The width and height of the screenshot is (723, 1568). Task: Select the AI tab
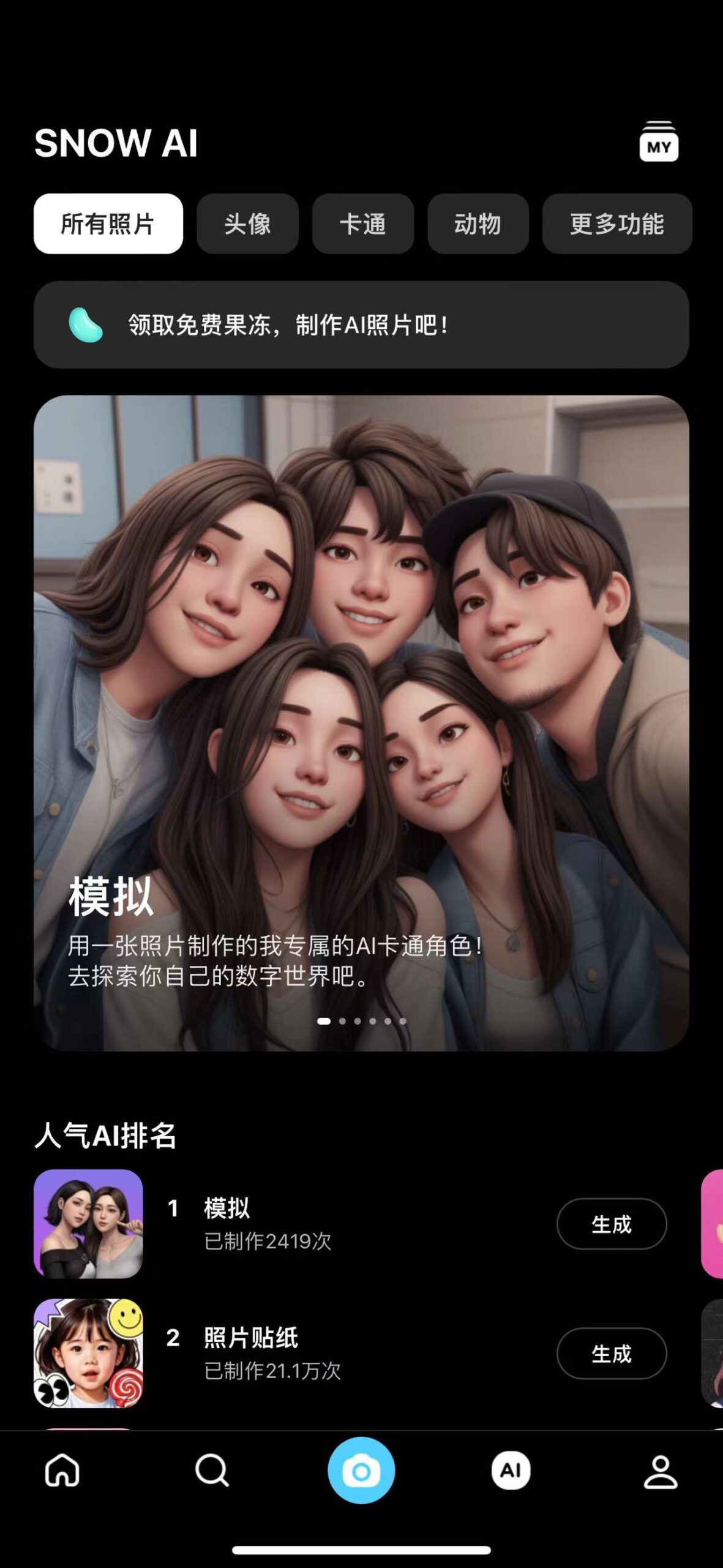511,1471
